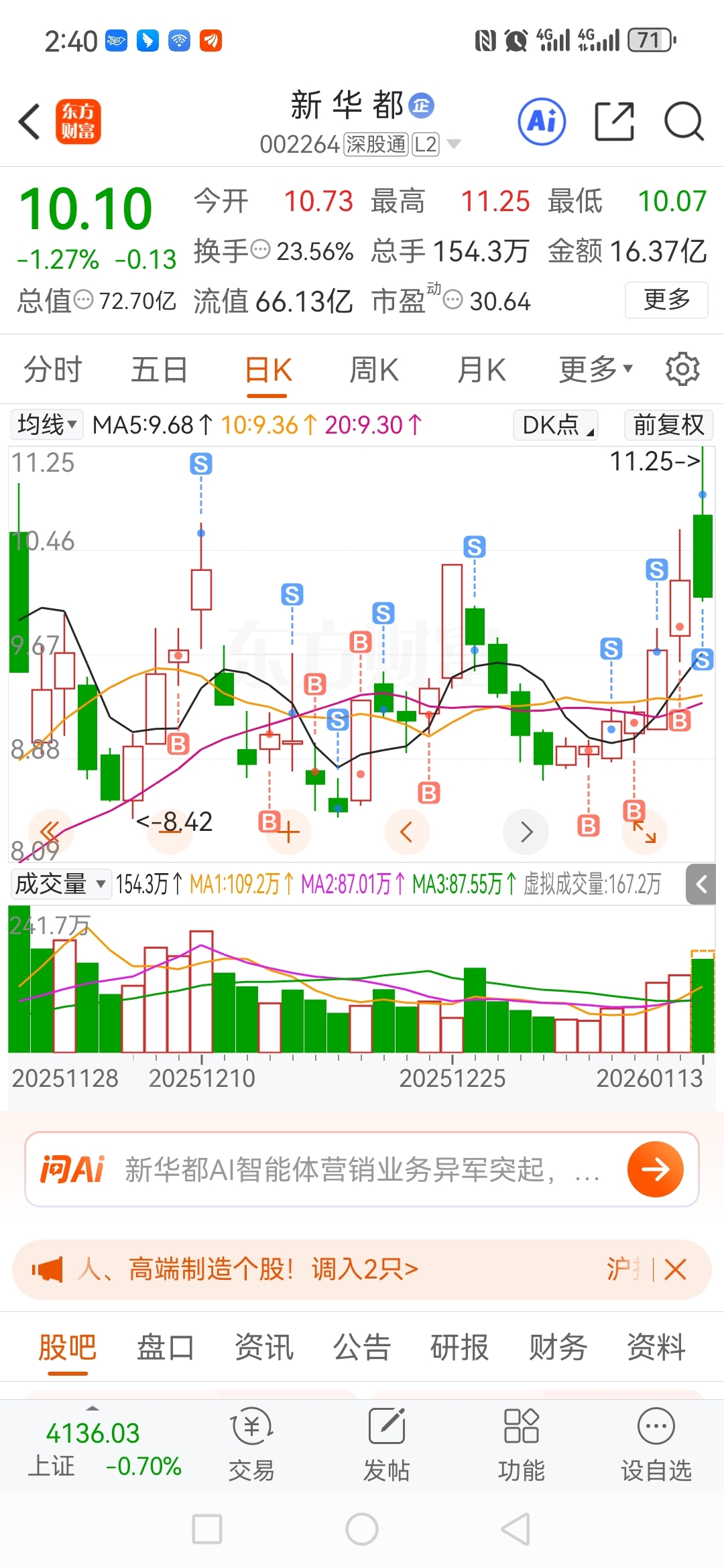Switch to 财务 tab
The image size is (724, 1568).
(558, 1347)
